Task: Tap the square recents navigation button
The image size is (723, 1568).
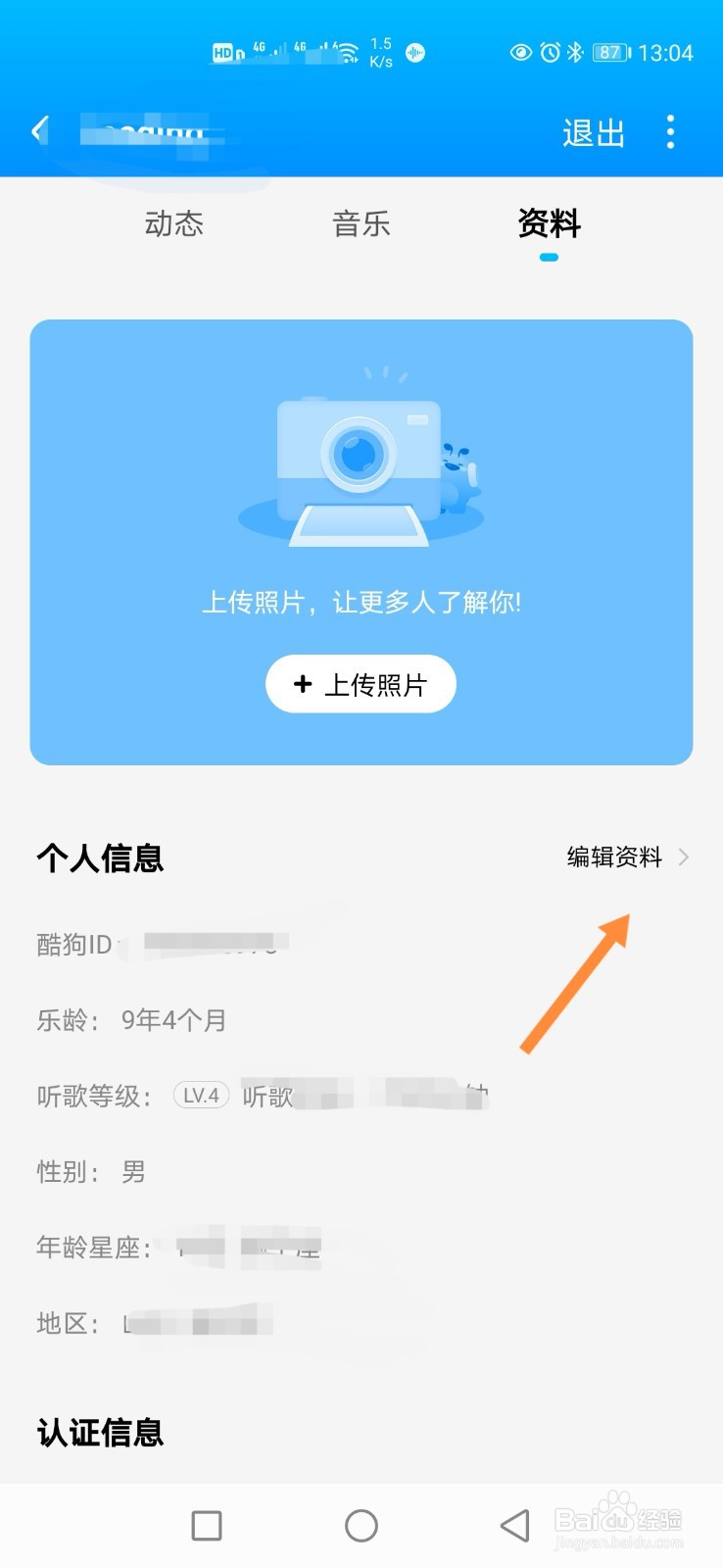Action: 206,1526
